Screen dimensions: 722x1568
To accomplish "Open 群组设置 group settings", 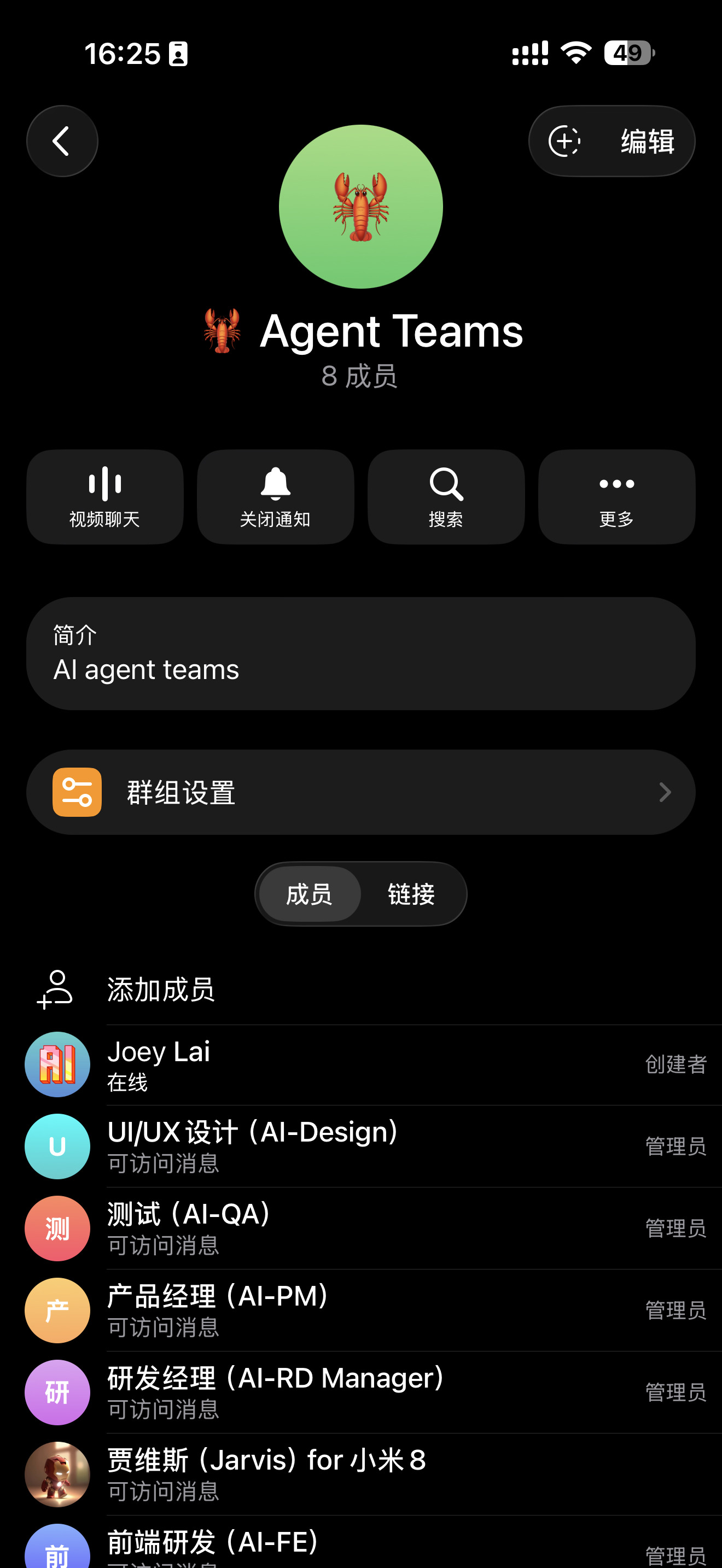I will coord(360,792).
